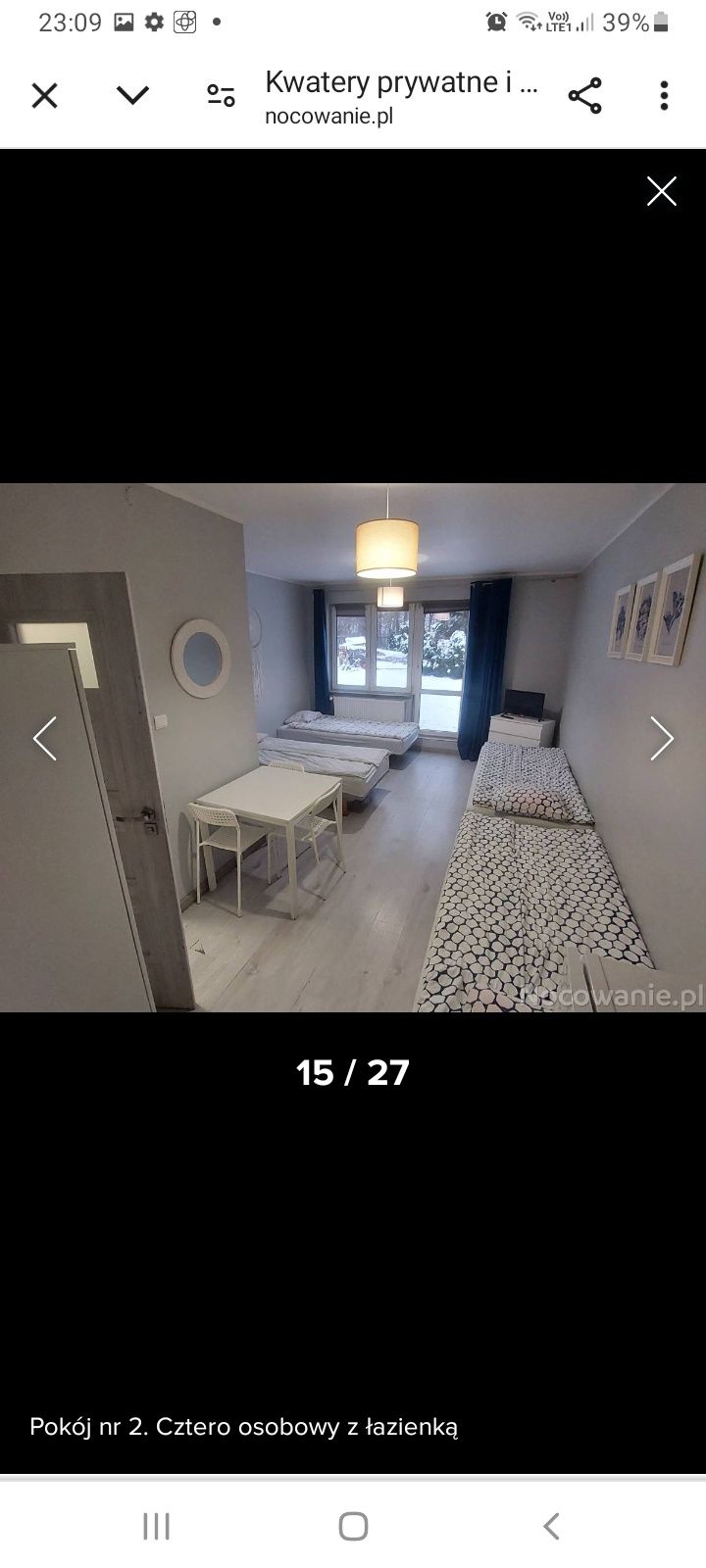Close the browser custom tab

[44, 95]
